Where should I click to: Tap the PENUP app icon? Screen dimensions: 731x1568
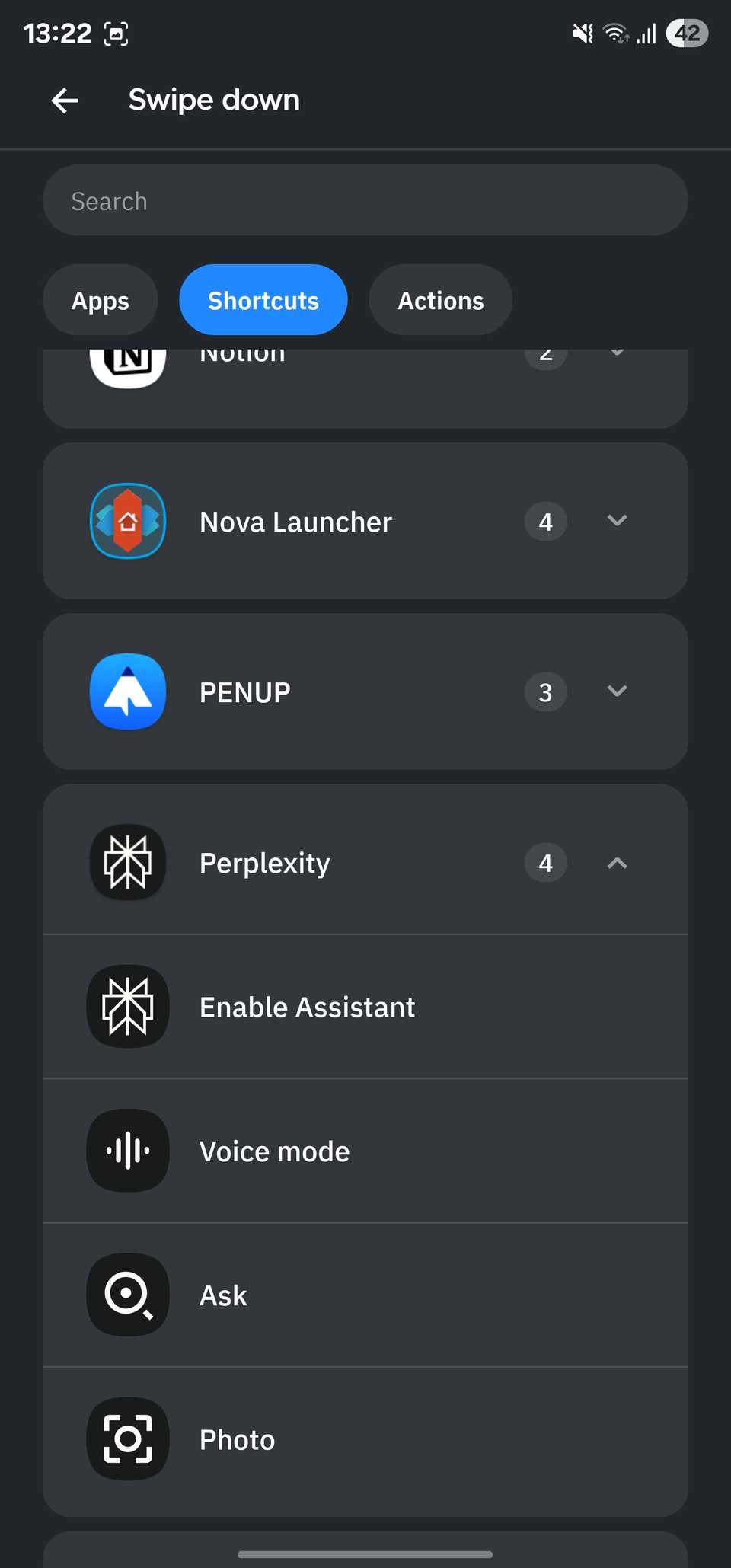tap(127, 691)
